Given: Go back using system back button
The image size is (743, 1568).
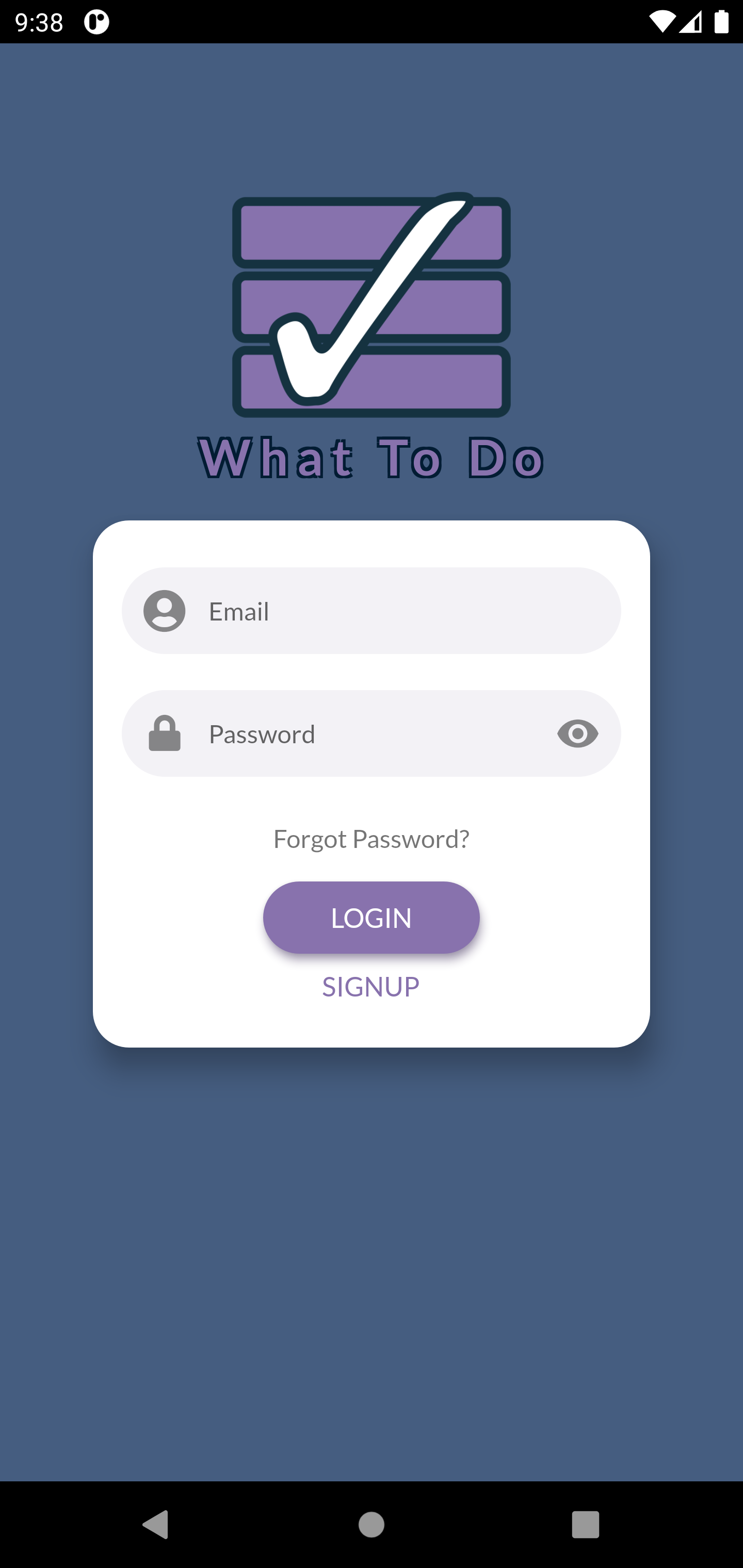Looking at the screenshot, I should coord(155,1525).
